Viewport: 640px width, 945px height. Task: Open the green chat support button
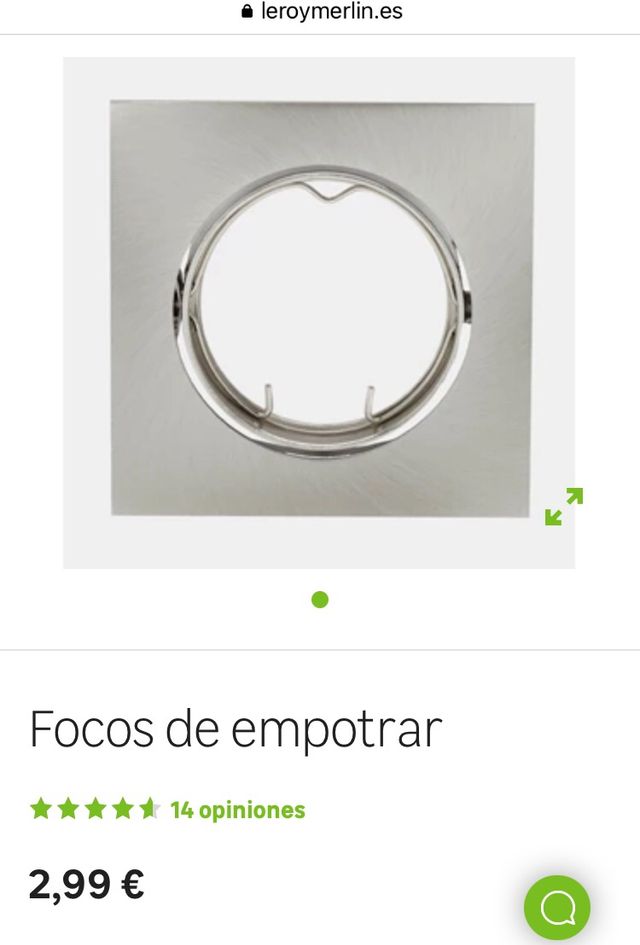click(557, 907)
